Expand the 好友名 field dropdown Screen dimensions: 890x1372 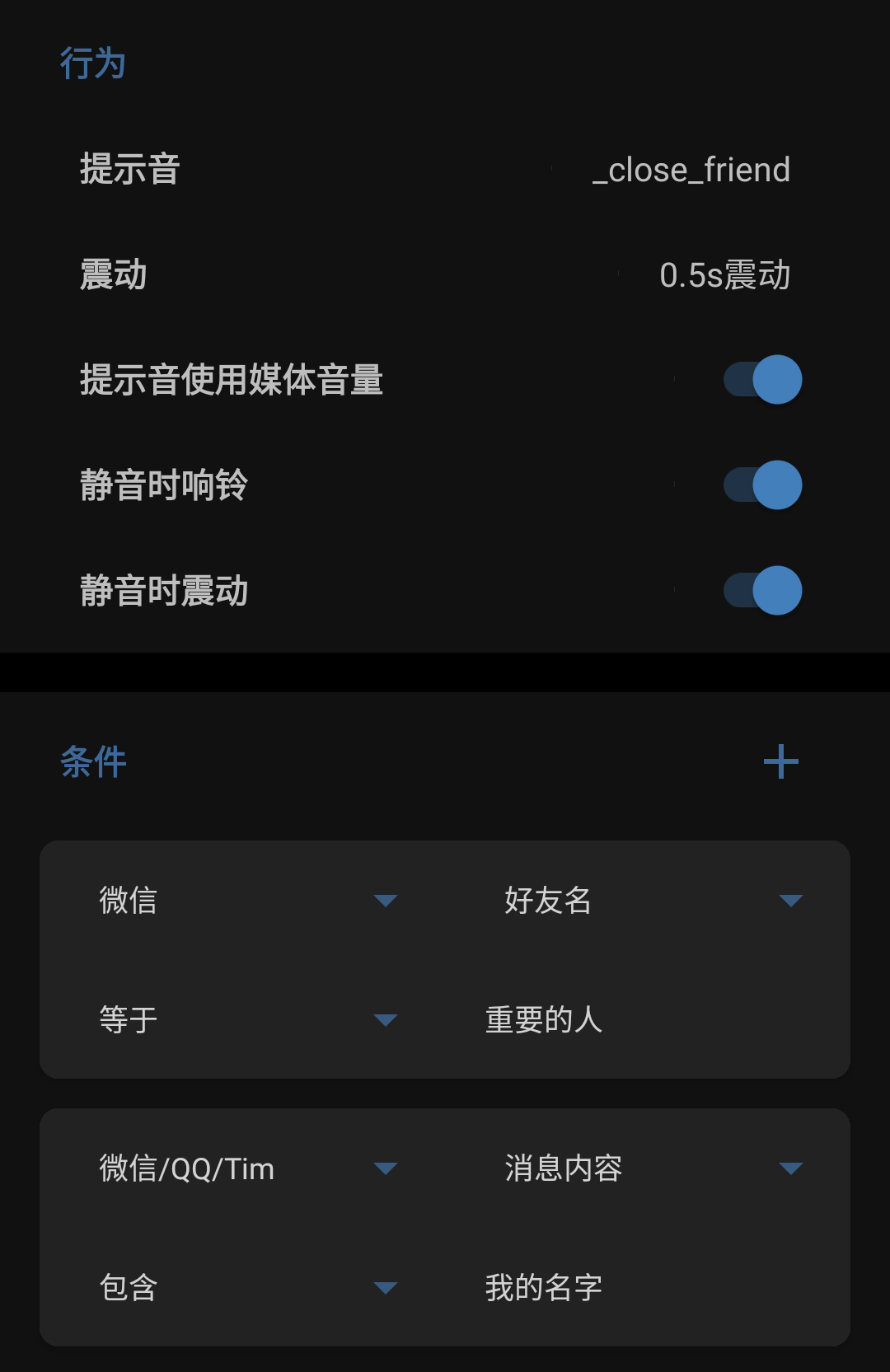click(653, 901)
